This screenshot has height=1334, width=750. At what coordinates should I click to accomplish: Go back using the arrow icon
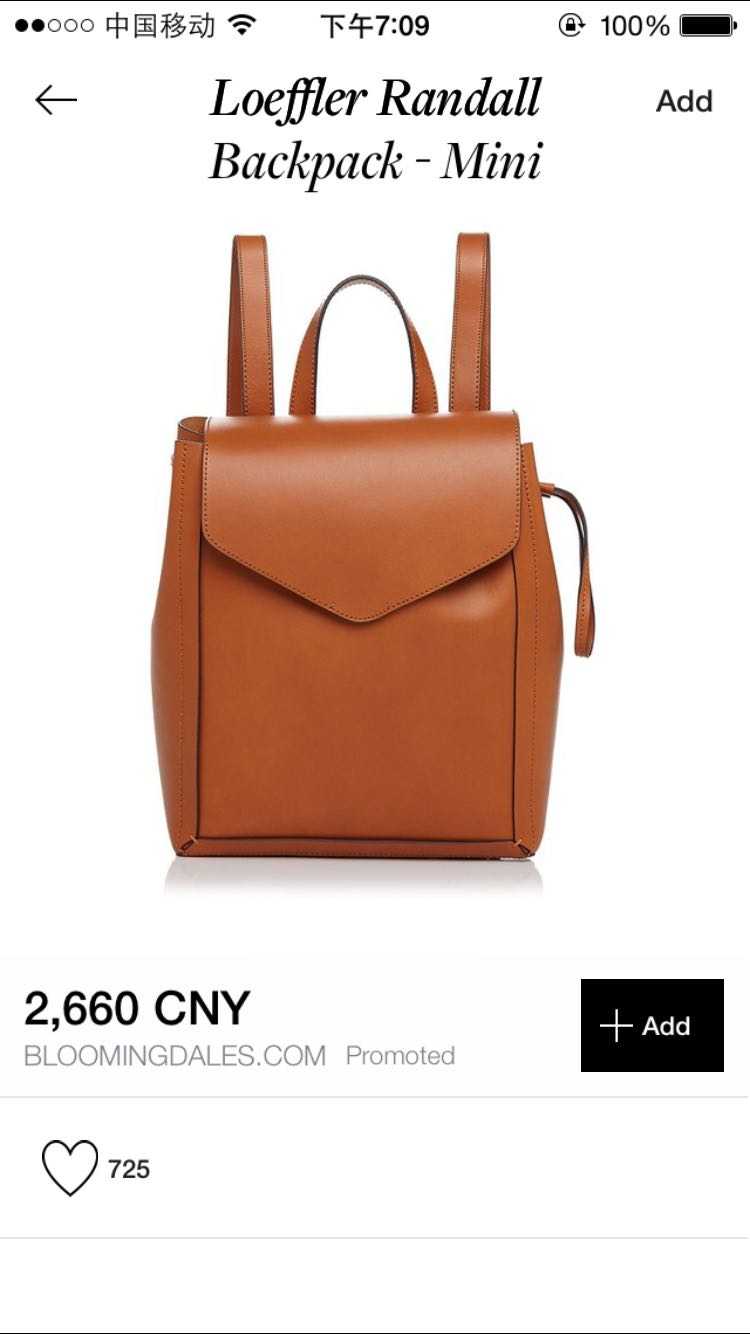[x=56, y=100]
